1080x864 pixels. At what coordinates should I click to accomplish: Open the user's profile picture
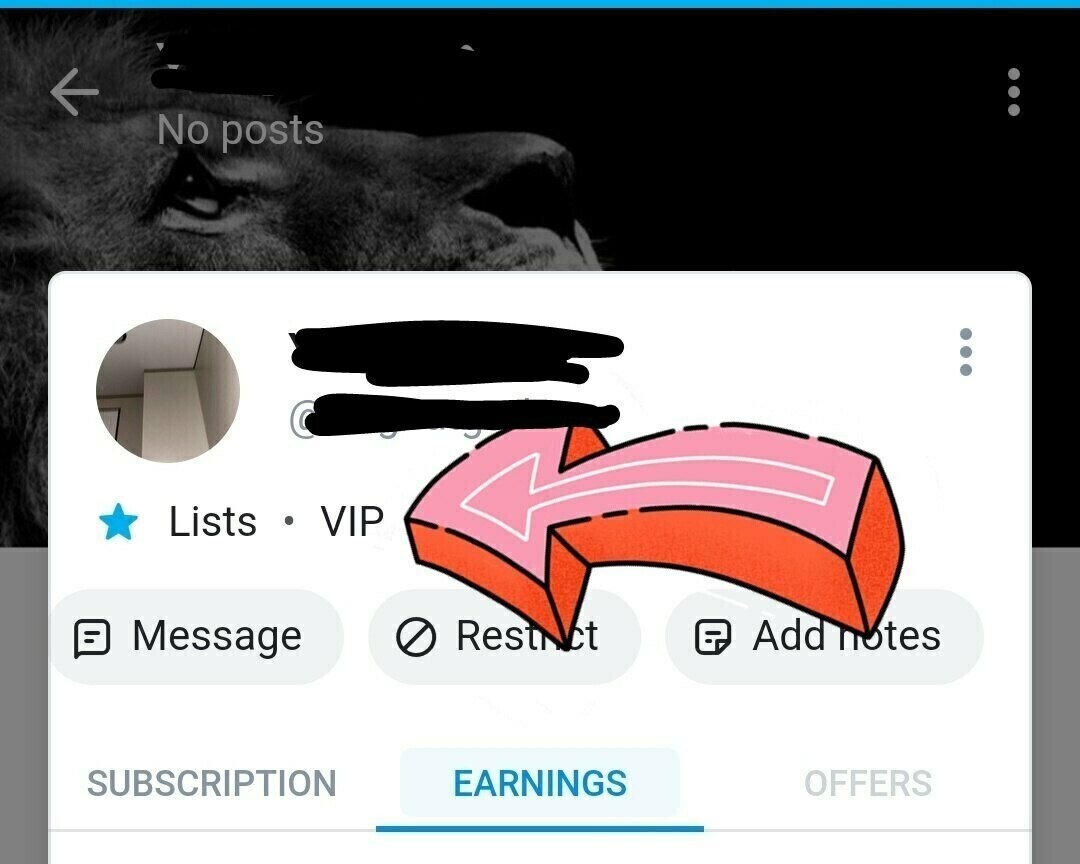[168, 391]
